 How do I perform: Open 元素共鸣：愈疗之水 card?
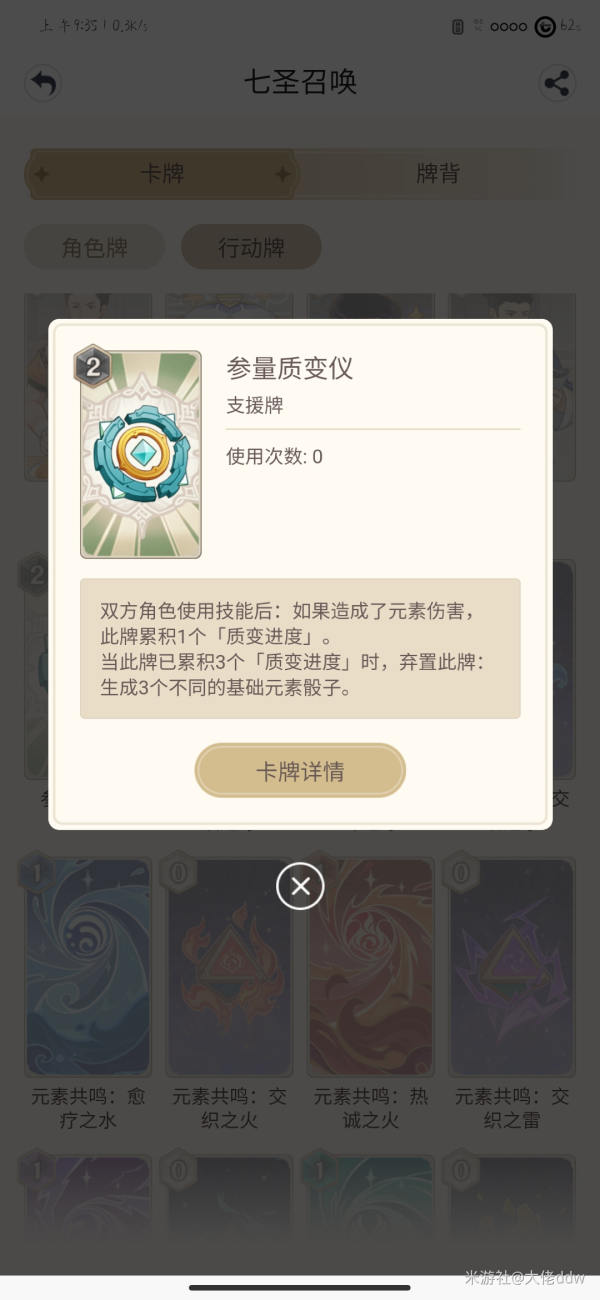88,966
